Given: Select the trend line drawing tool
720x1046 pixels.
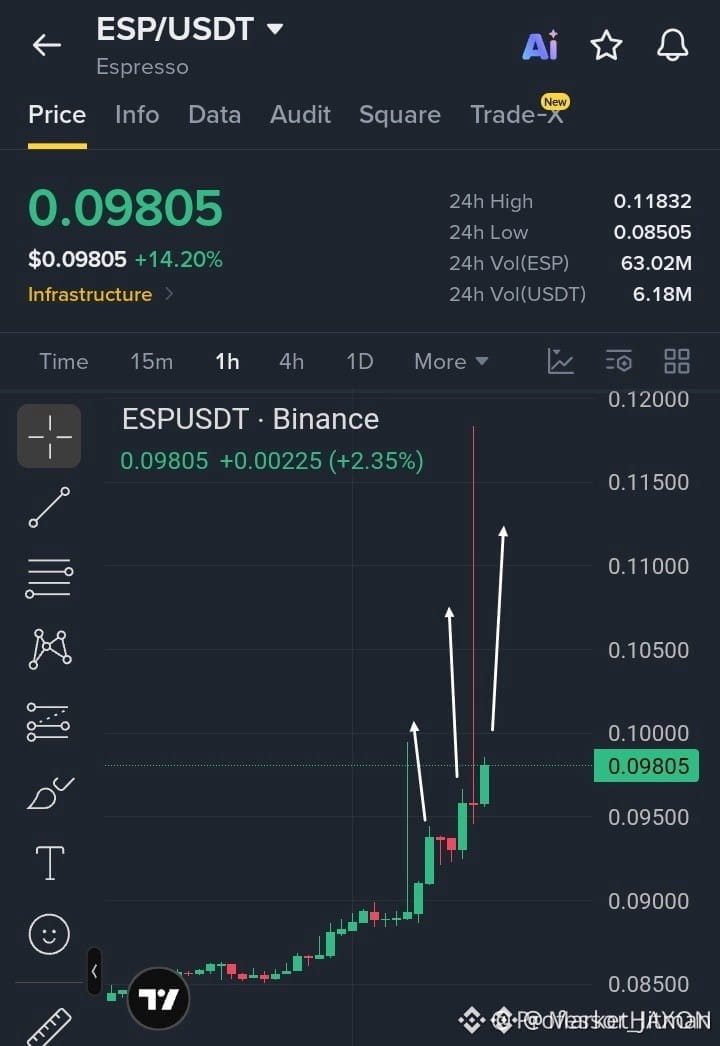Looking at the screenshot, I should pos(49,508).
